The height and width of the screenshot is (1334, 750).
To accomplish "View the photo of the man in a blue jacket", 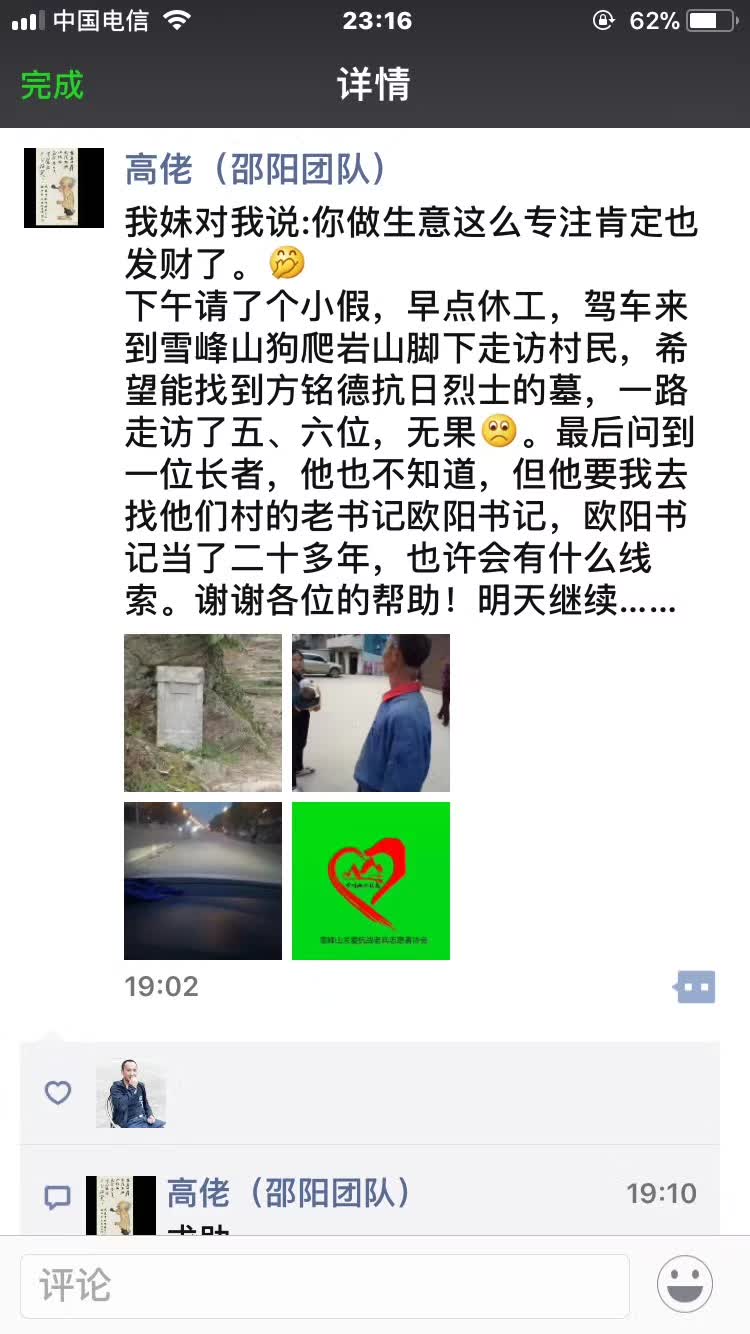I will pos(371,713).
